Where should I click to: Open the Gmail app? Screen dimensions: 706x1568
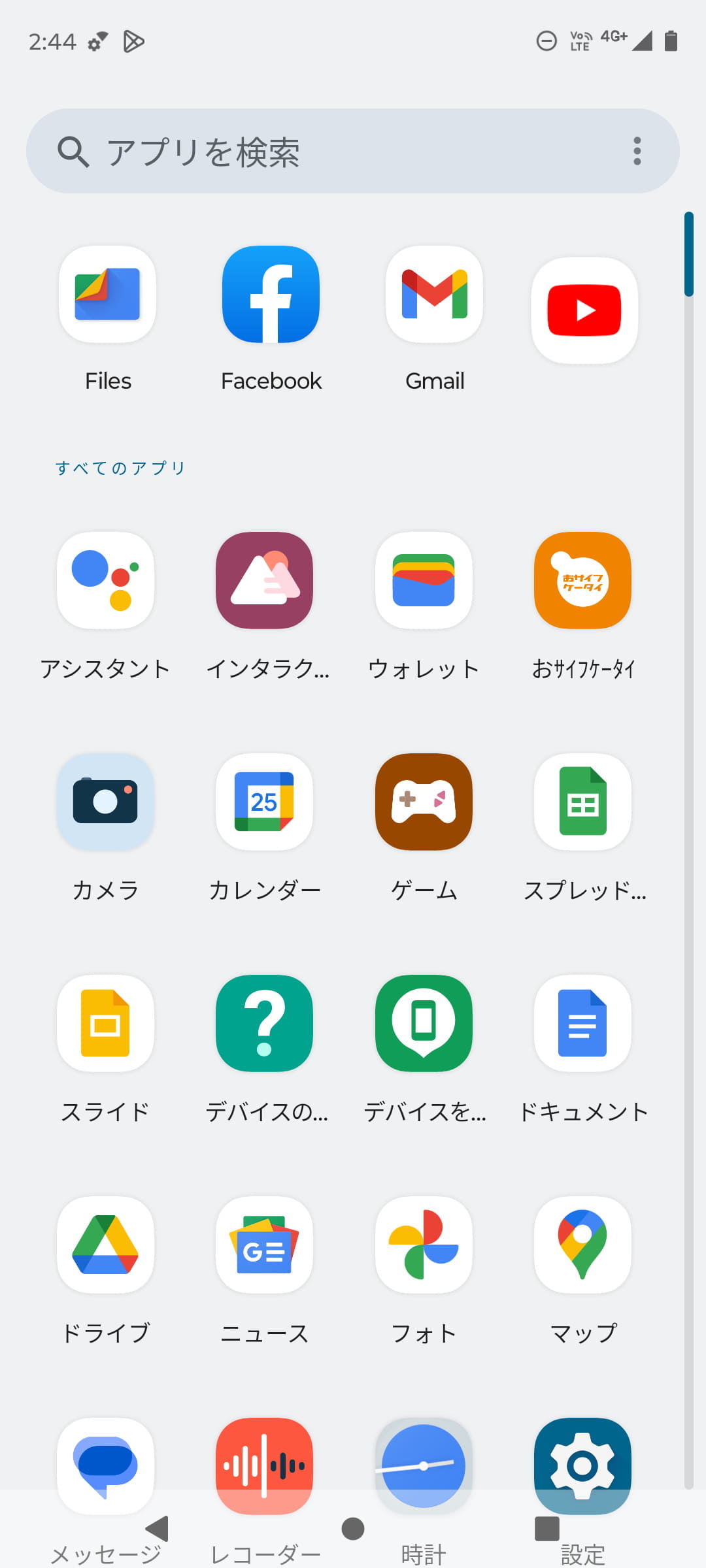435,295
